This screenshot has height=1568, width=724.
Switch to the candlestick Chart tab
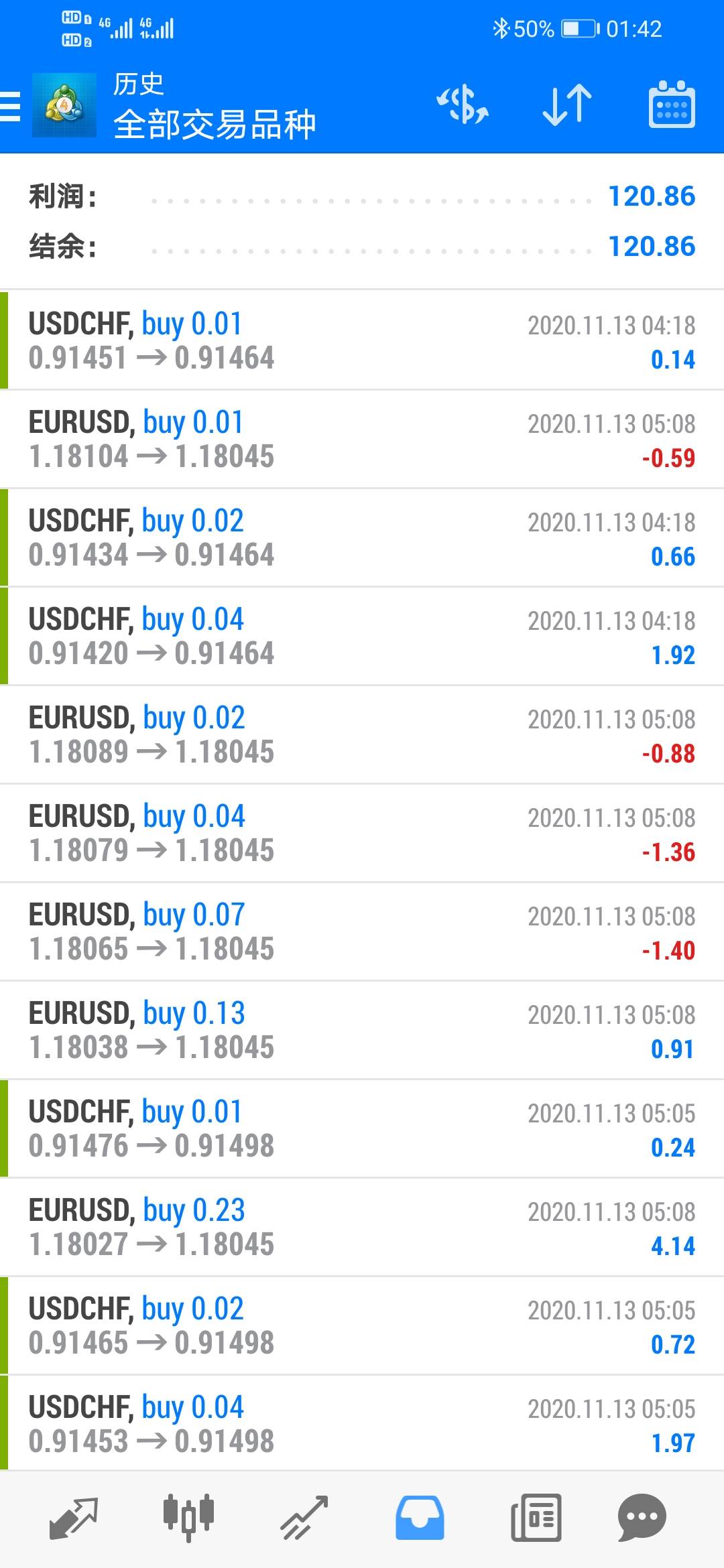click(188, 1517)
